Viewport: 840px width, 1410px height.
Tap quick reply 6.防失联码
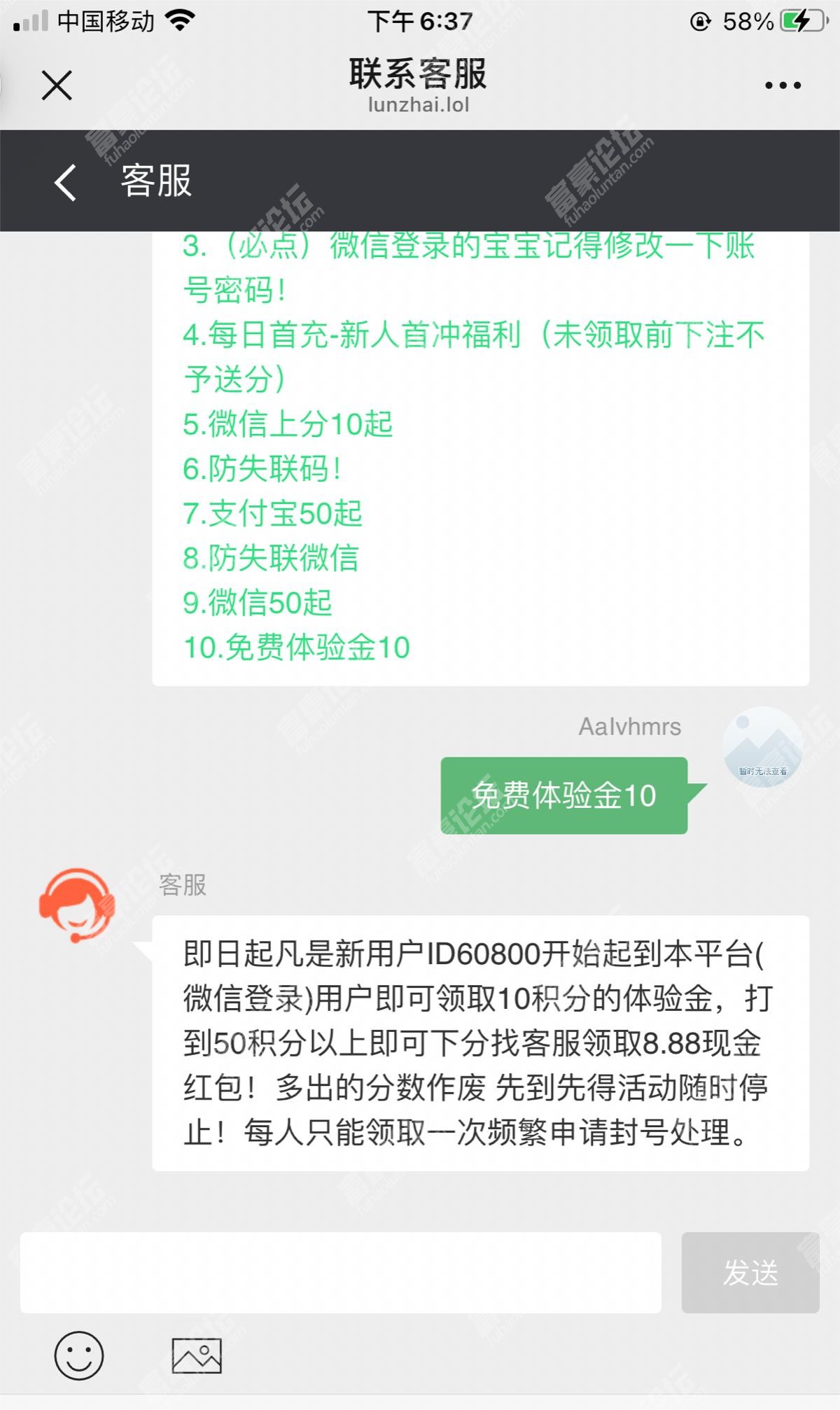click(262, 468)
